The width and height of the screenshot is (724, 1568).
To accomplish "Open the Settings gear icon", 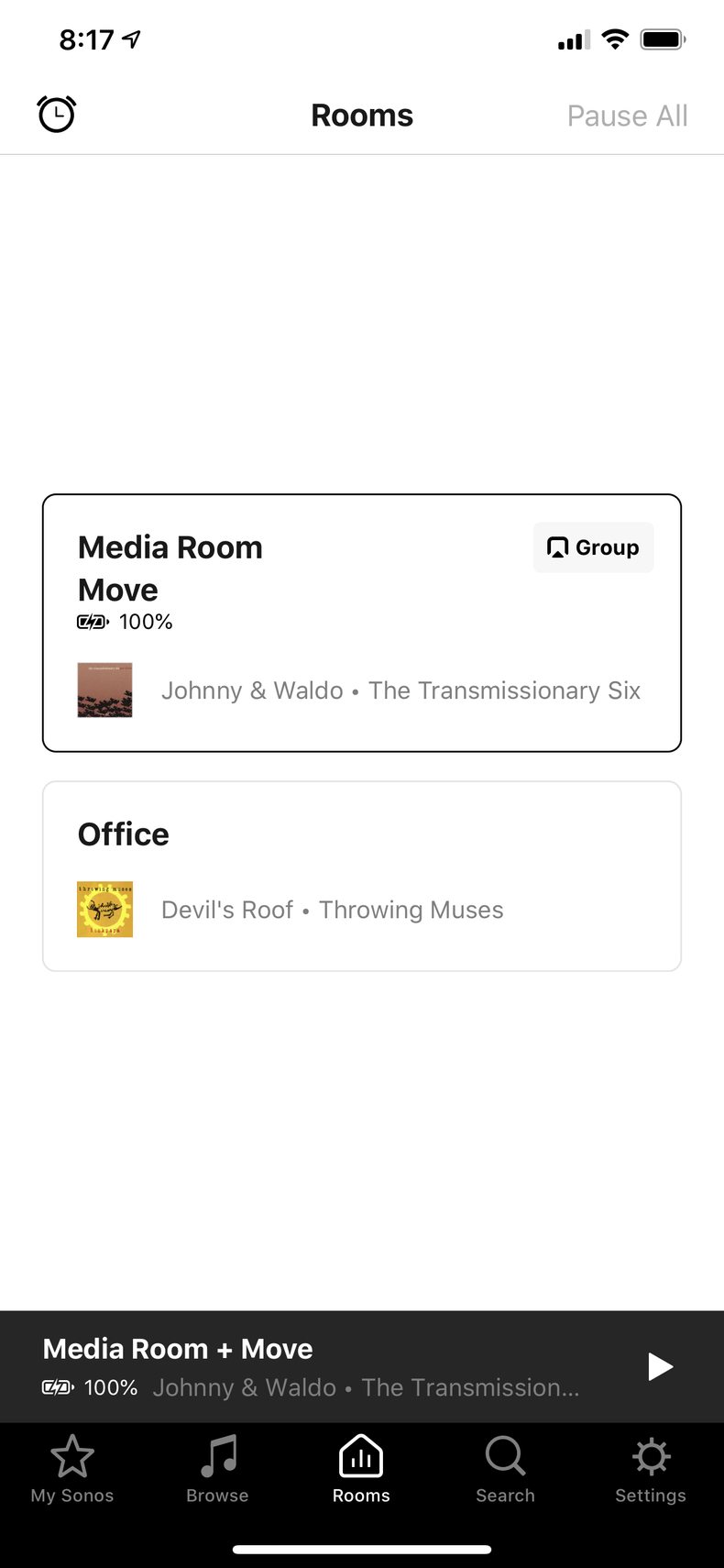I will coord(651,1467).
